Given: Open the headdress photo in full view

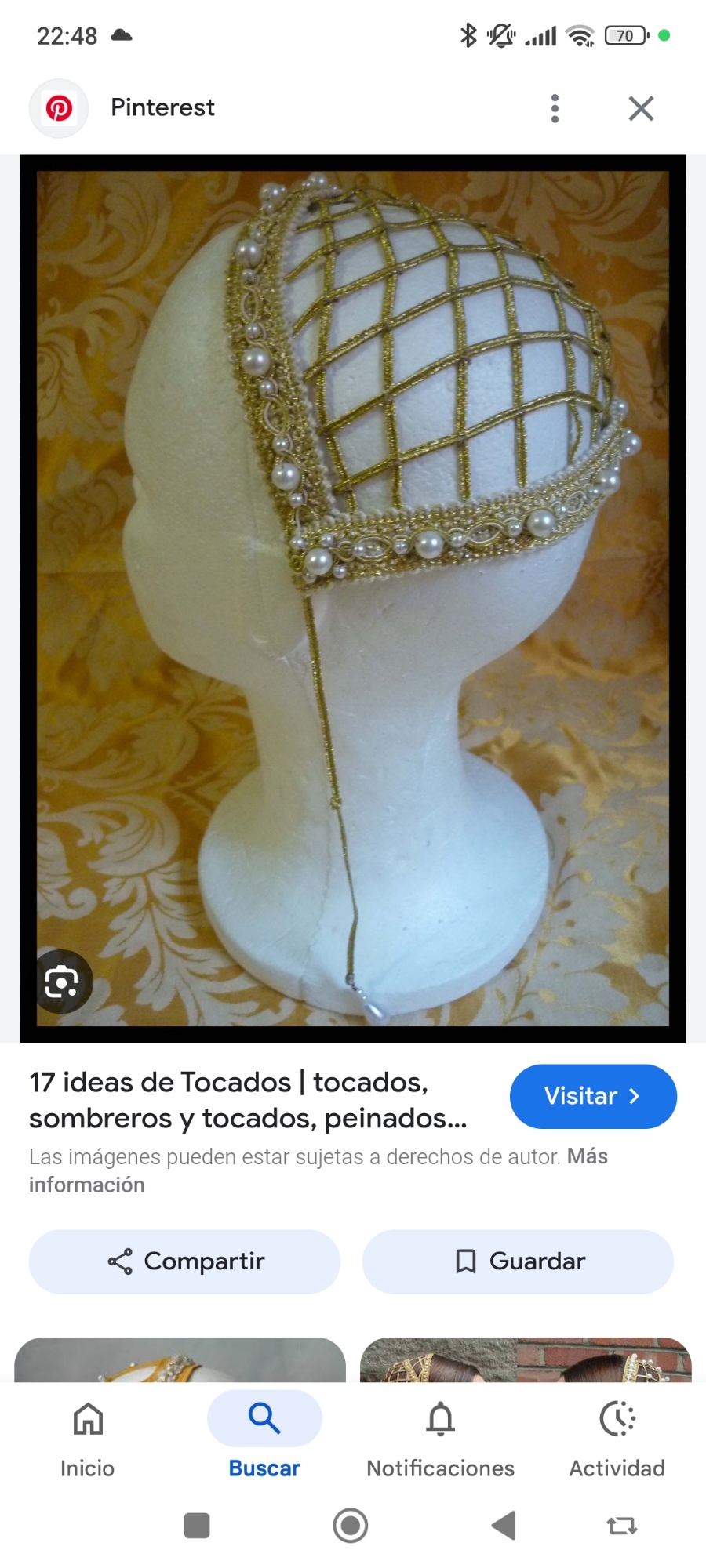Looking at the screenshot, I should pyautogui.click(x=353, y=596).
